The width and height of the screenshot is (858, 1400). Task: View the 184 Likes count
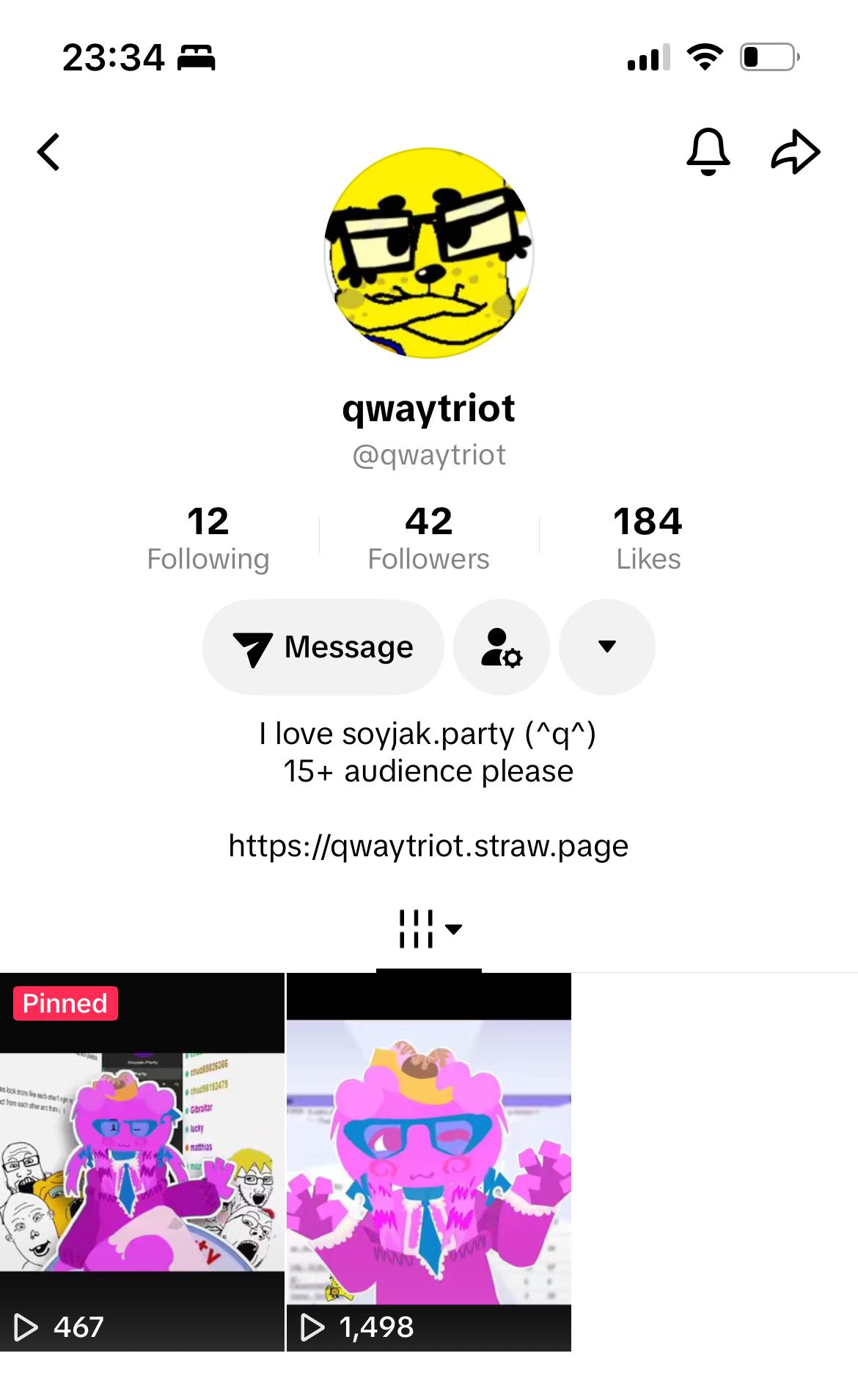pyautogui.click(x=648, y=538)
